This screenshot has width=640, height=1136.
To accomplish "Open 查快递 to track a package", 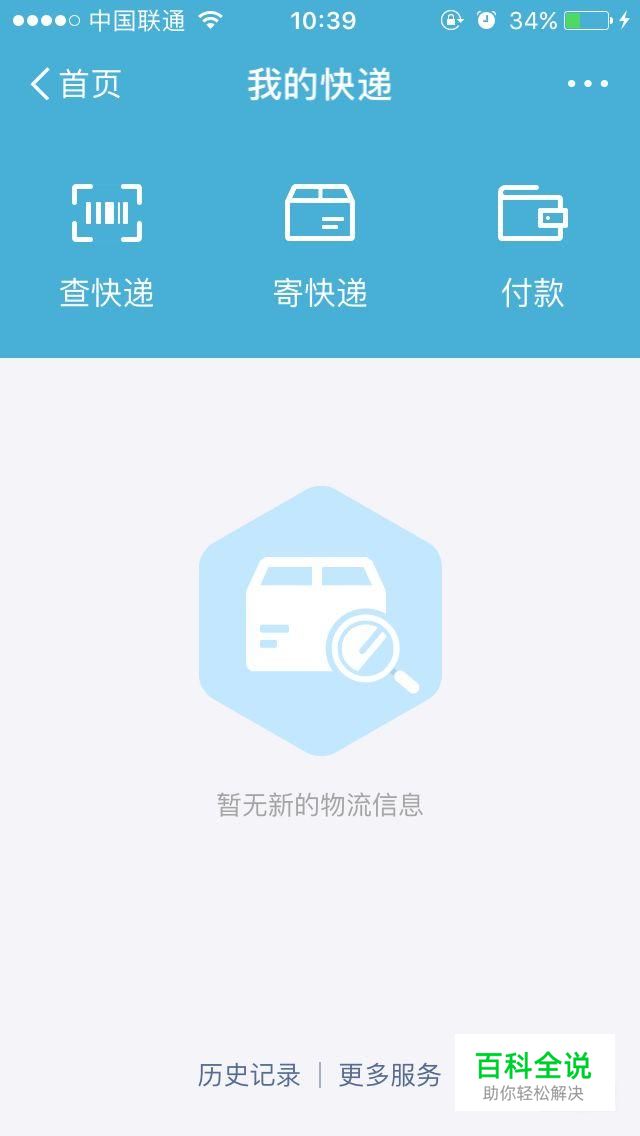I will pyautogui.click(x=107, y=246).
